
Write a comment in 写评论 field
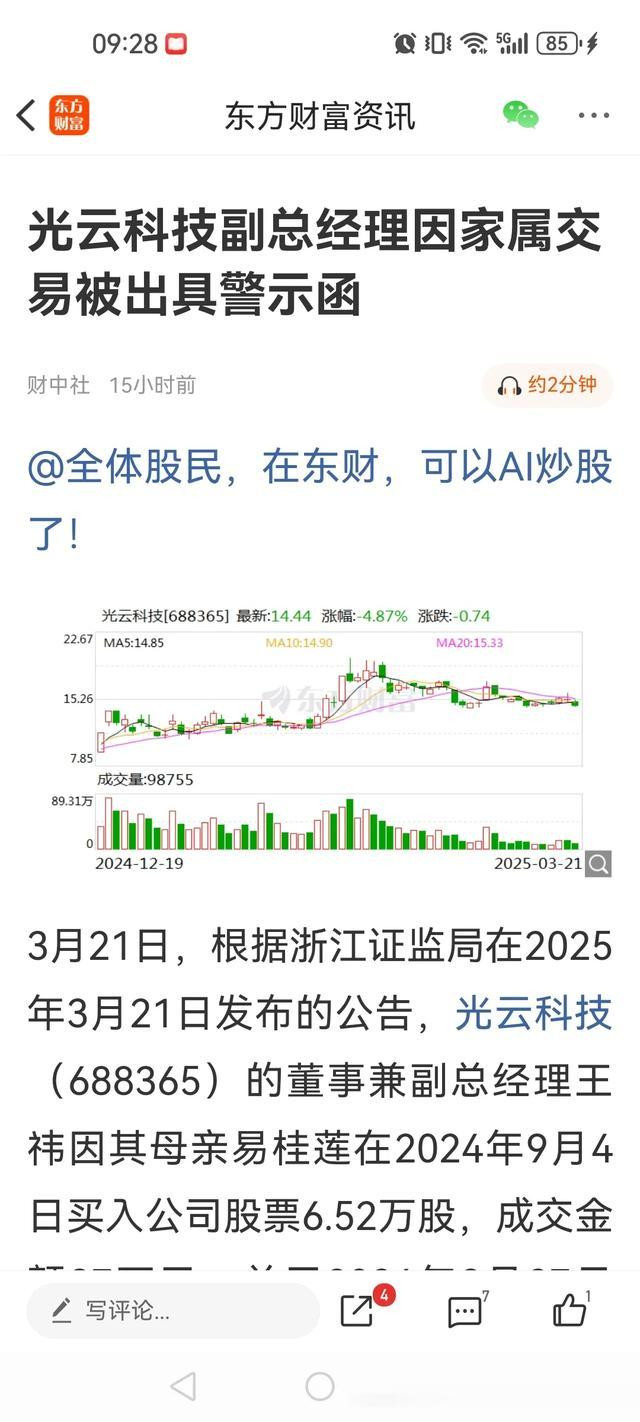(173, 1310)
